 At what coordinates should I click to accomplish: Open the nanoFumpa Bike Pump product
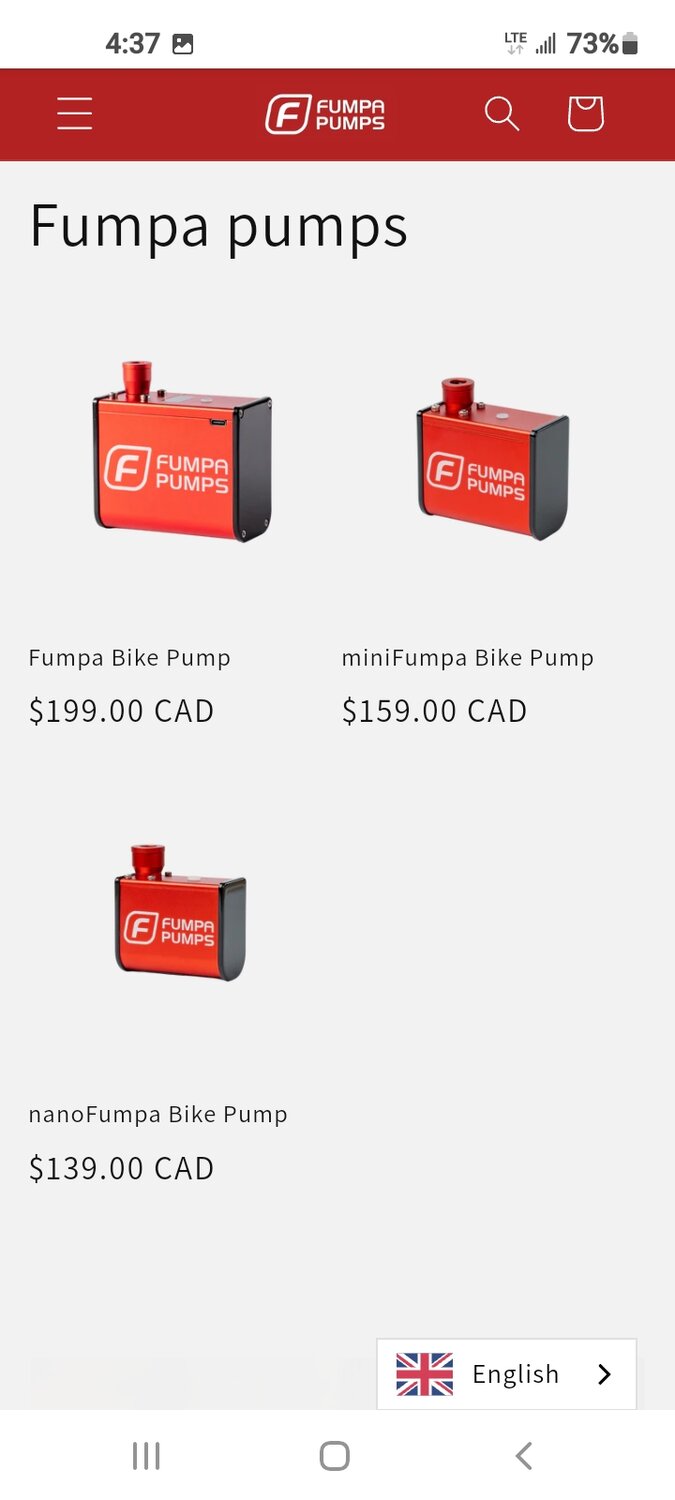158,1114
